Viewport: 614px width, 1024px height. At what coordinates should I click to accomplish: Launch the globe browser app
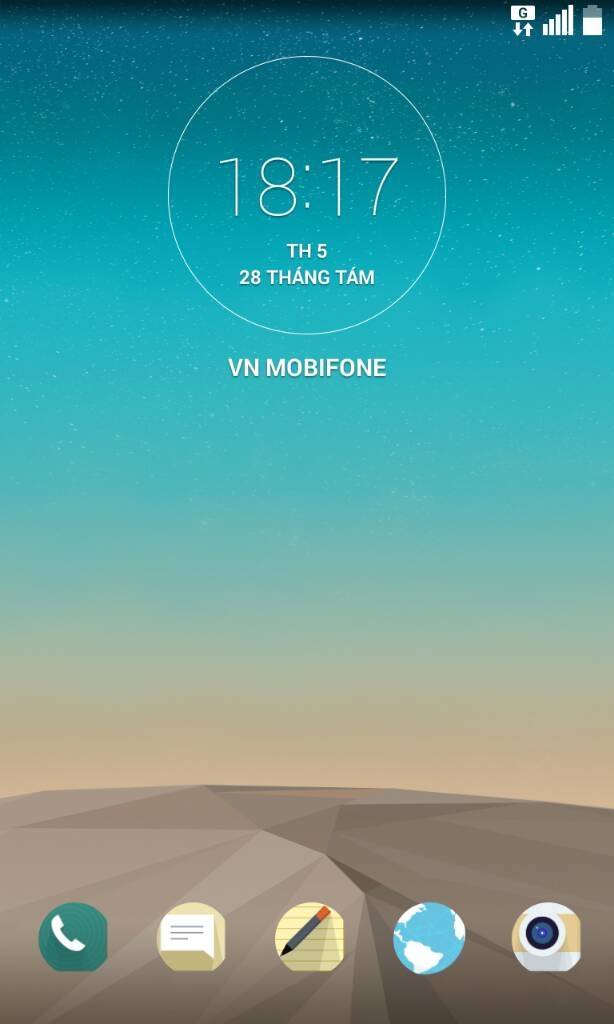pos(429,938)
